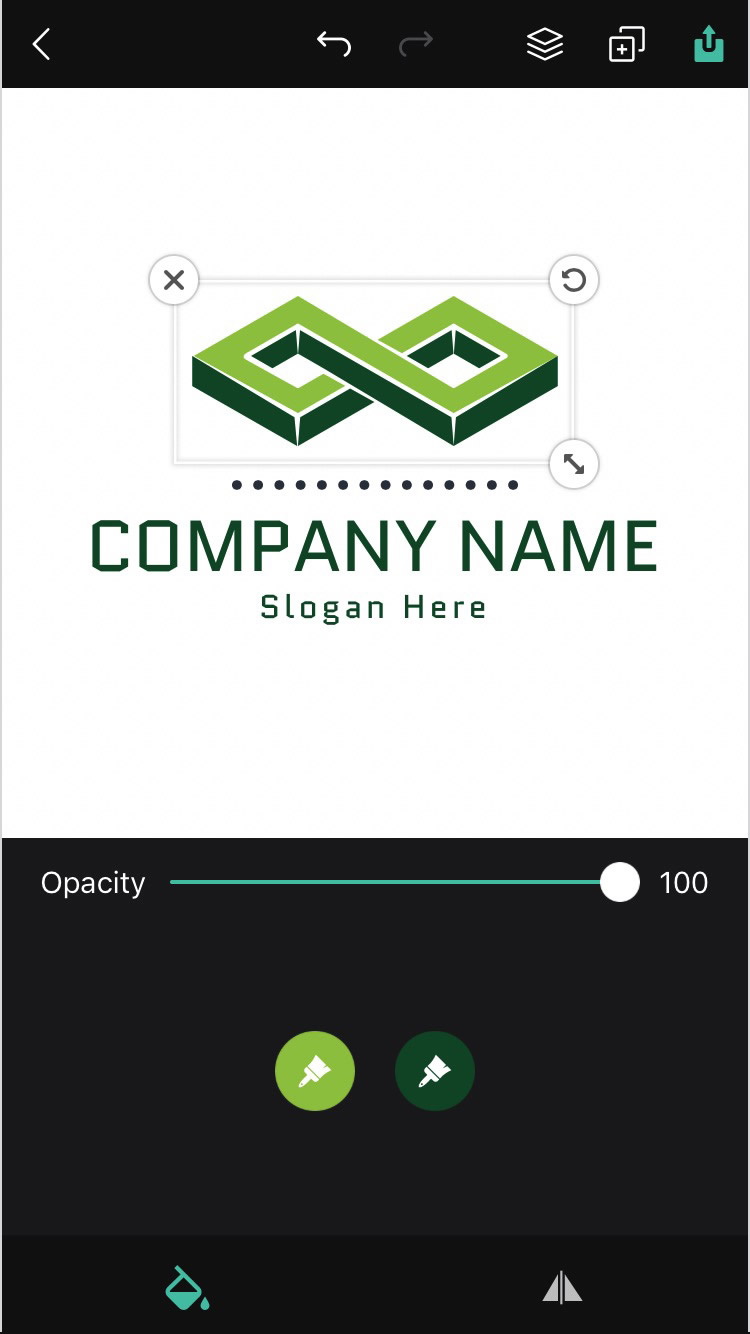Change the dark green color swatch
Image resolution: width=750 pixels, height=1334 pixels.
tap(435, 1072)
